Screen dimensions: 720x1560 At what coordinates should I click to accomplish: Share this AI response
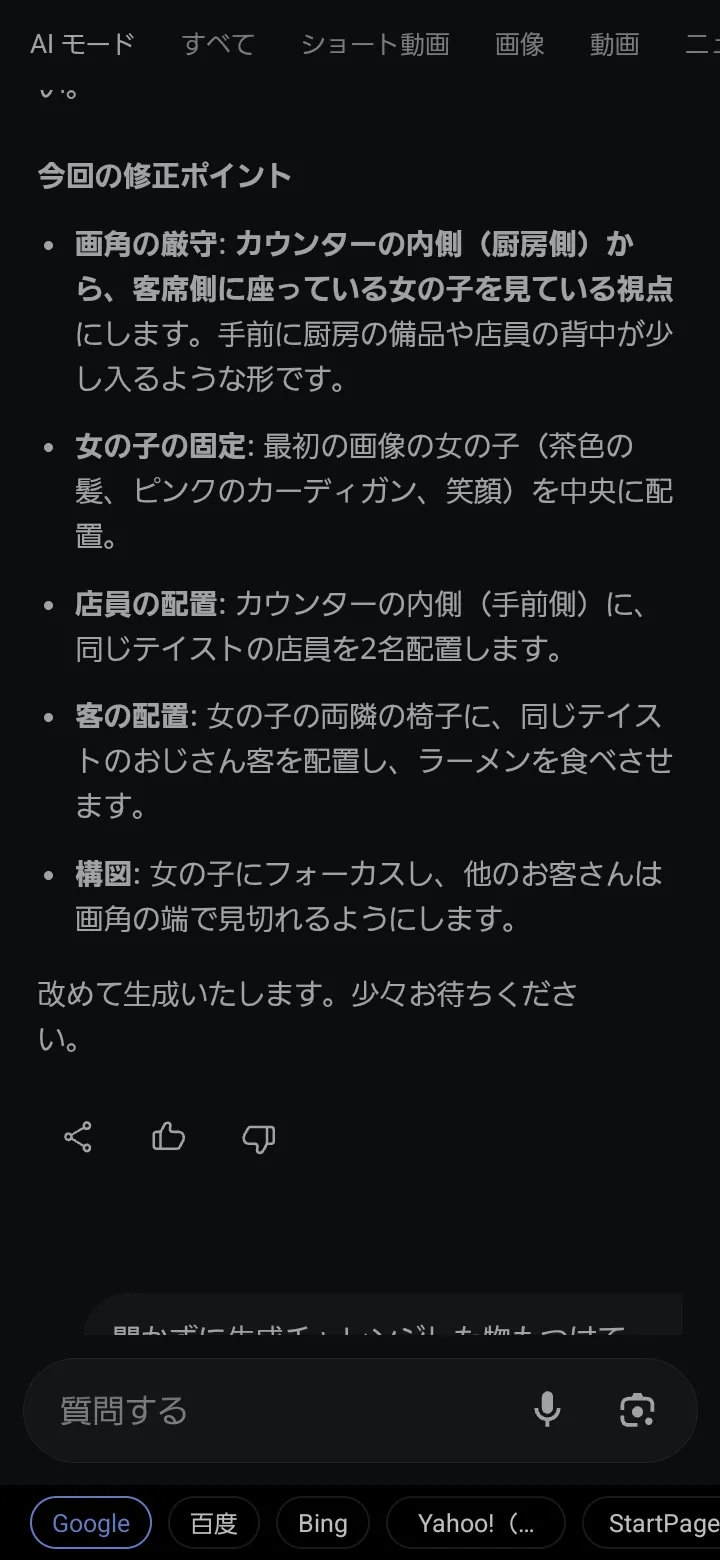pos(78,1137)
